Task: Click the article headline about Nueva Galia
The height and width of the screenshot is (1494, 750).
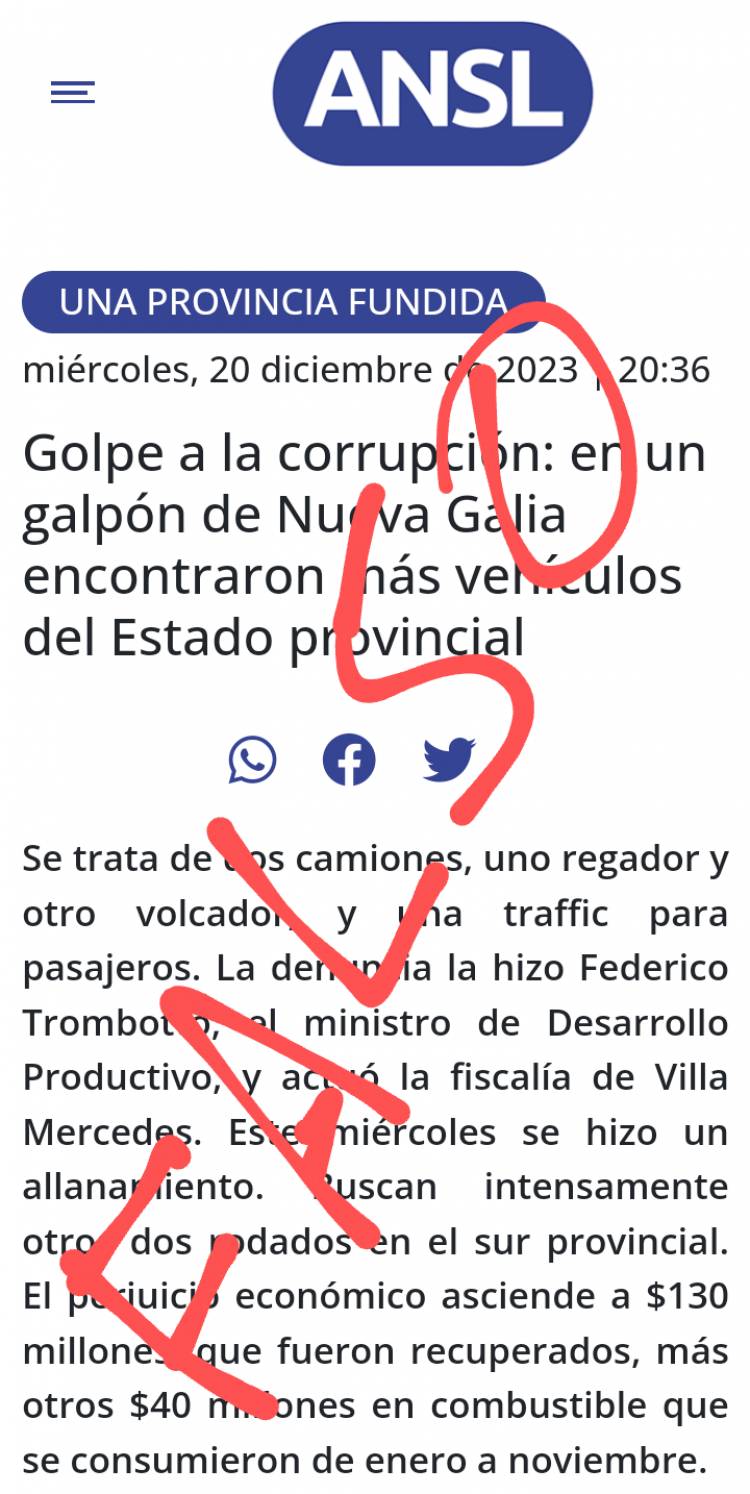Action: pos(350,545)
